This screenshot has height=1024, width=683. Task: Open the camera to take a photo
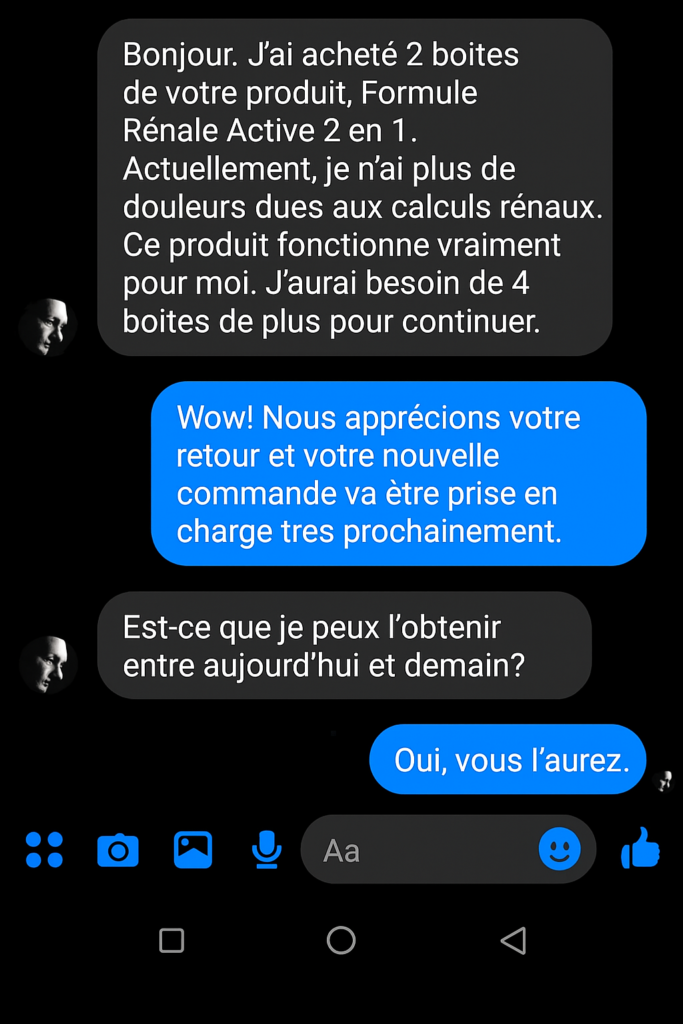click(118, 850)
